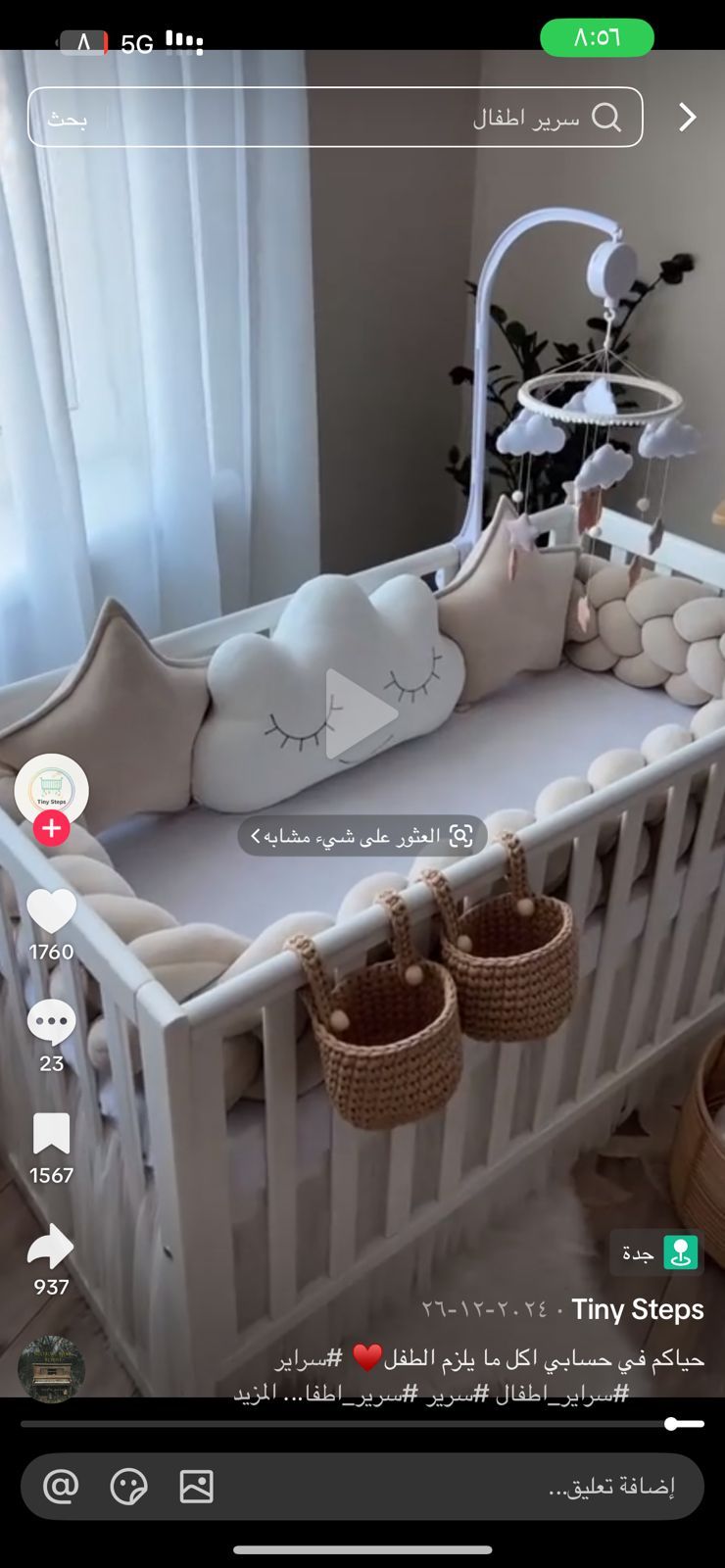
Task: Tap the بحث search button
Action: [68, 119]
